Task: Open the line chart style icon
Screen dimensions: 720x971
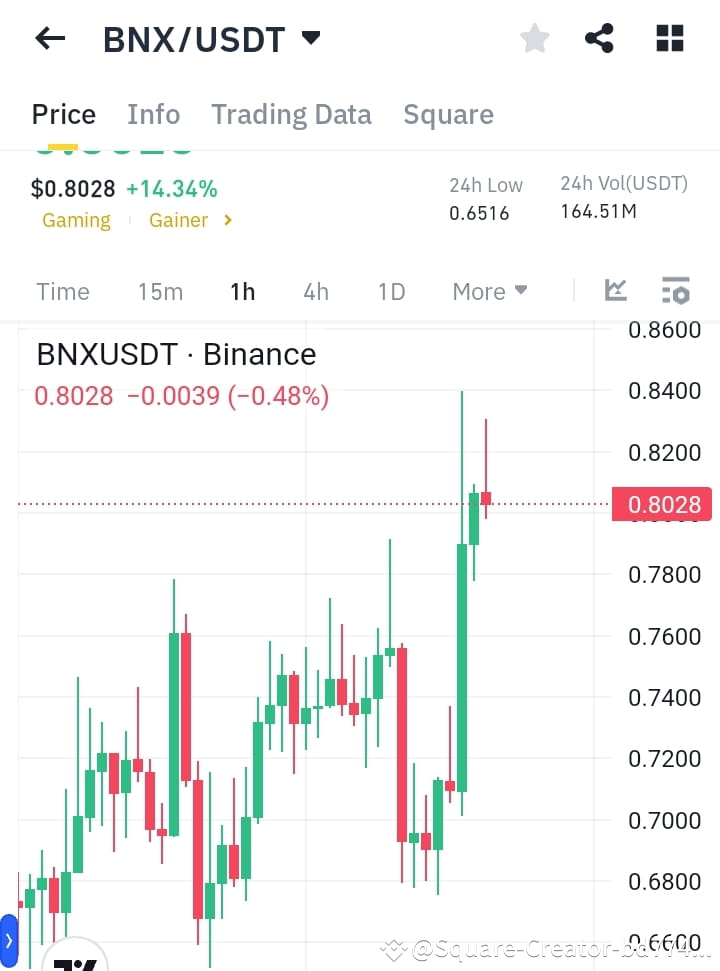Action: tap(615, 290)
